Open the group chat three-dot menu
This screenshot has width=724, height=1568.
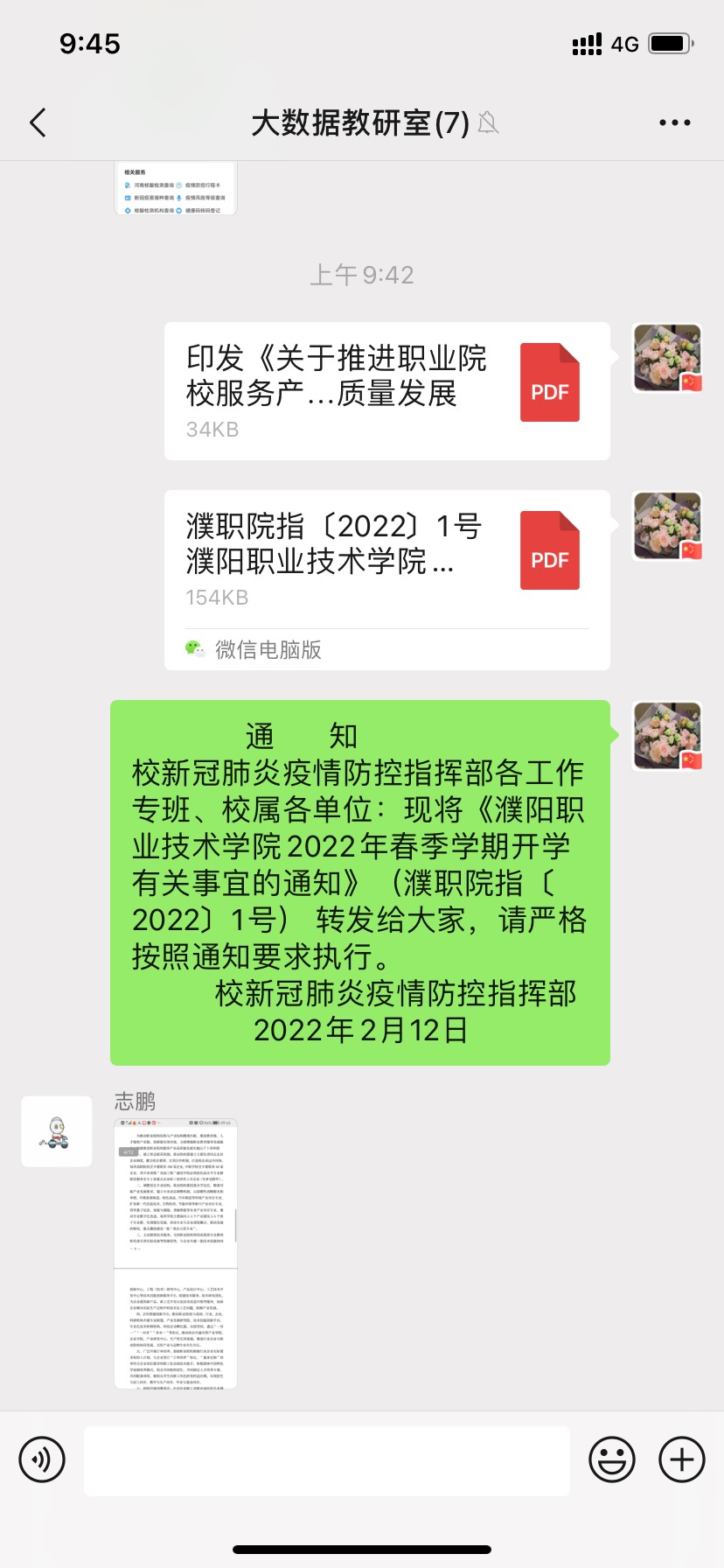click(x=674, y=122)
